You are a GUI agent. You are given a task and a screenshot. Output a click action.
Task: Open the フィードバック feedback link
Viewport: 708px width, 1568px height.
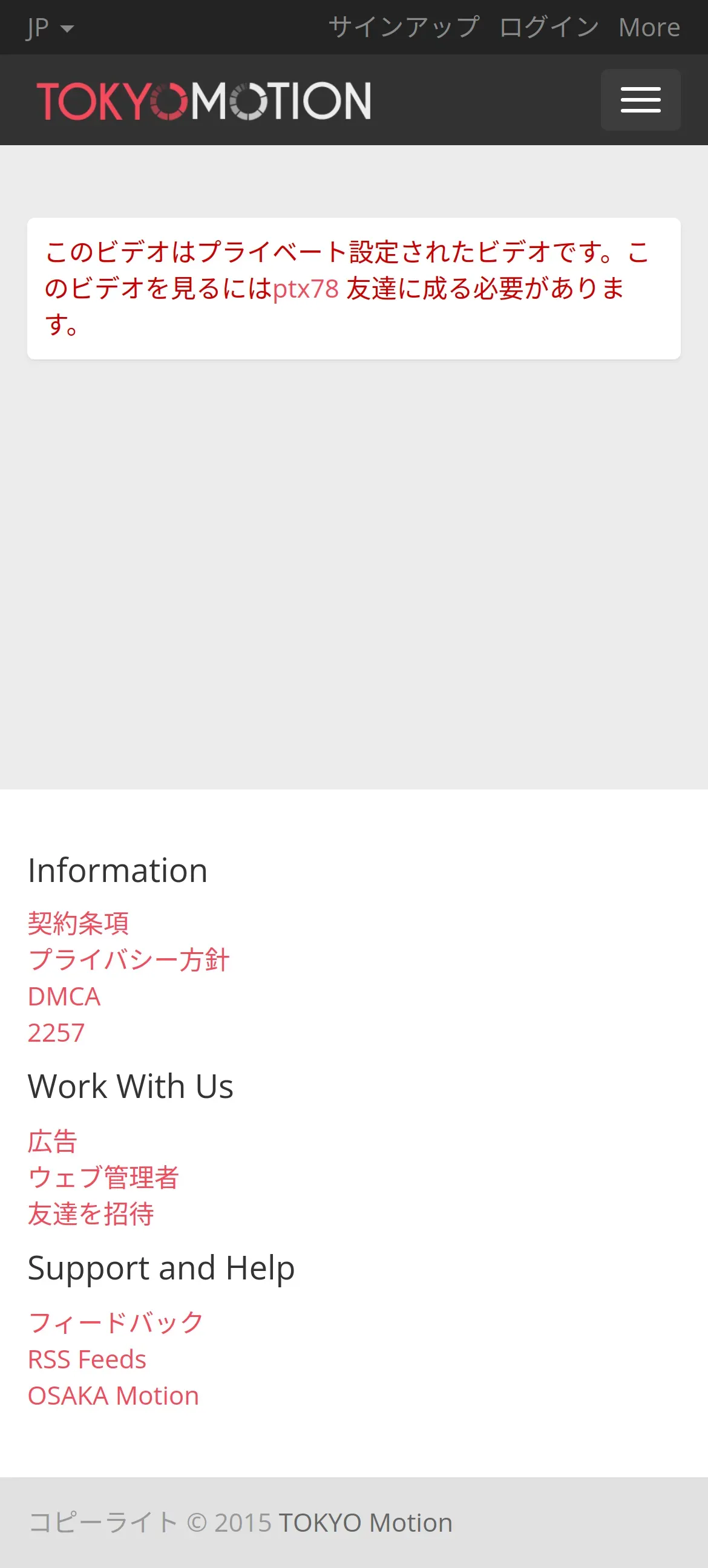(x=116, y=1322)
